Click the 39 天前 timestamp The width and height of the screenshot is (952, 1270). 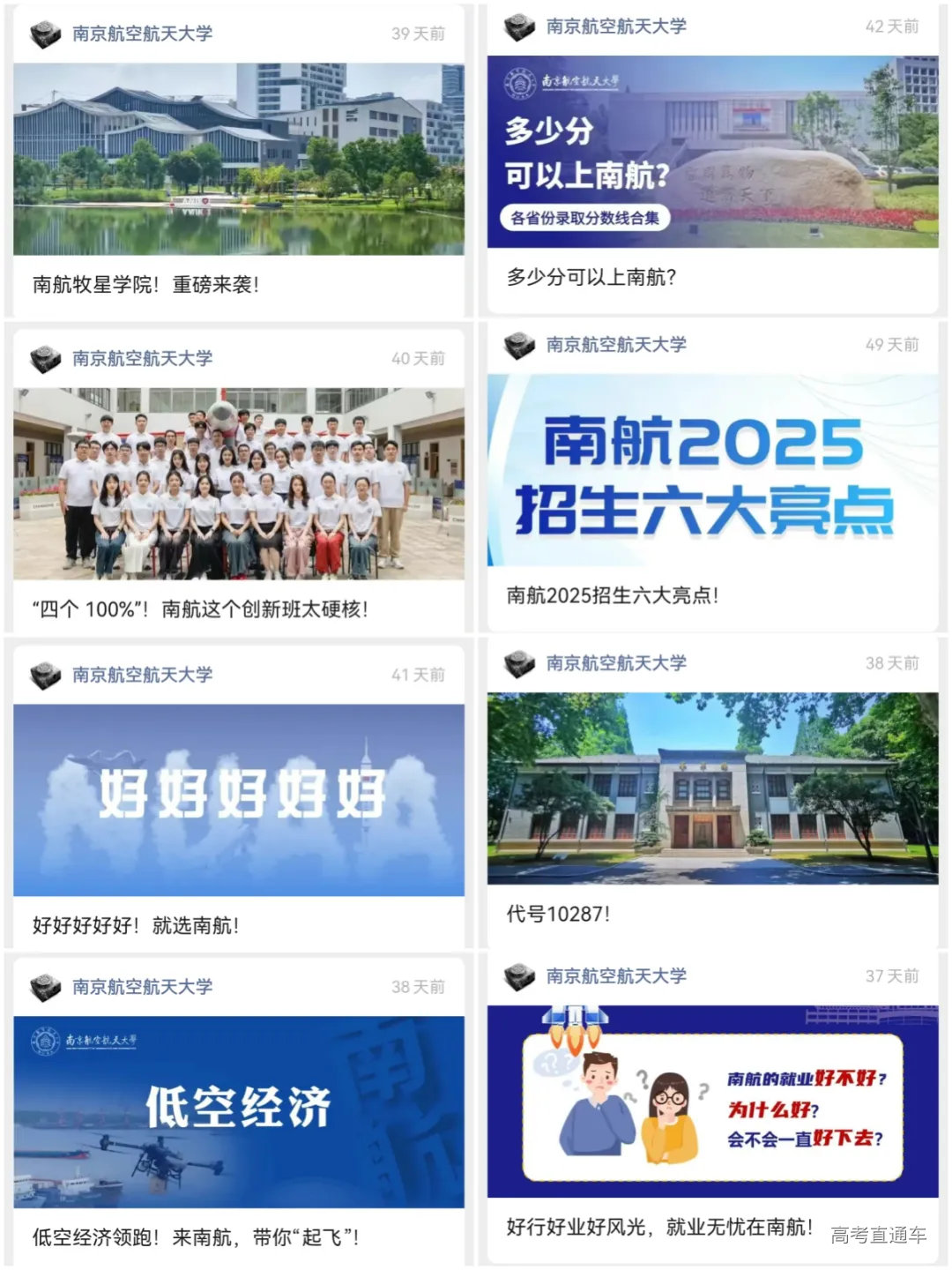pos(417,33)
